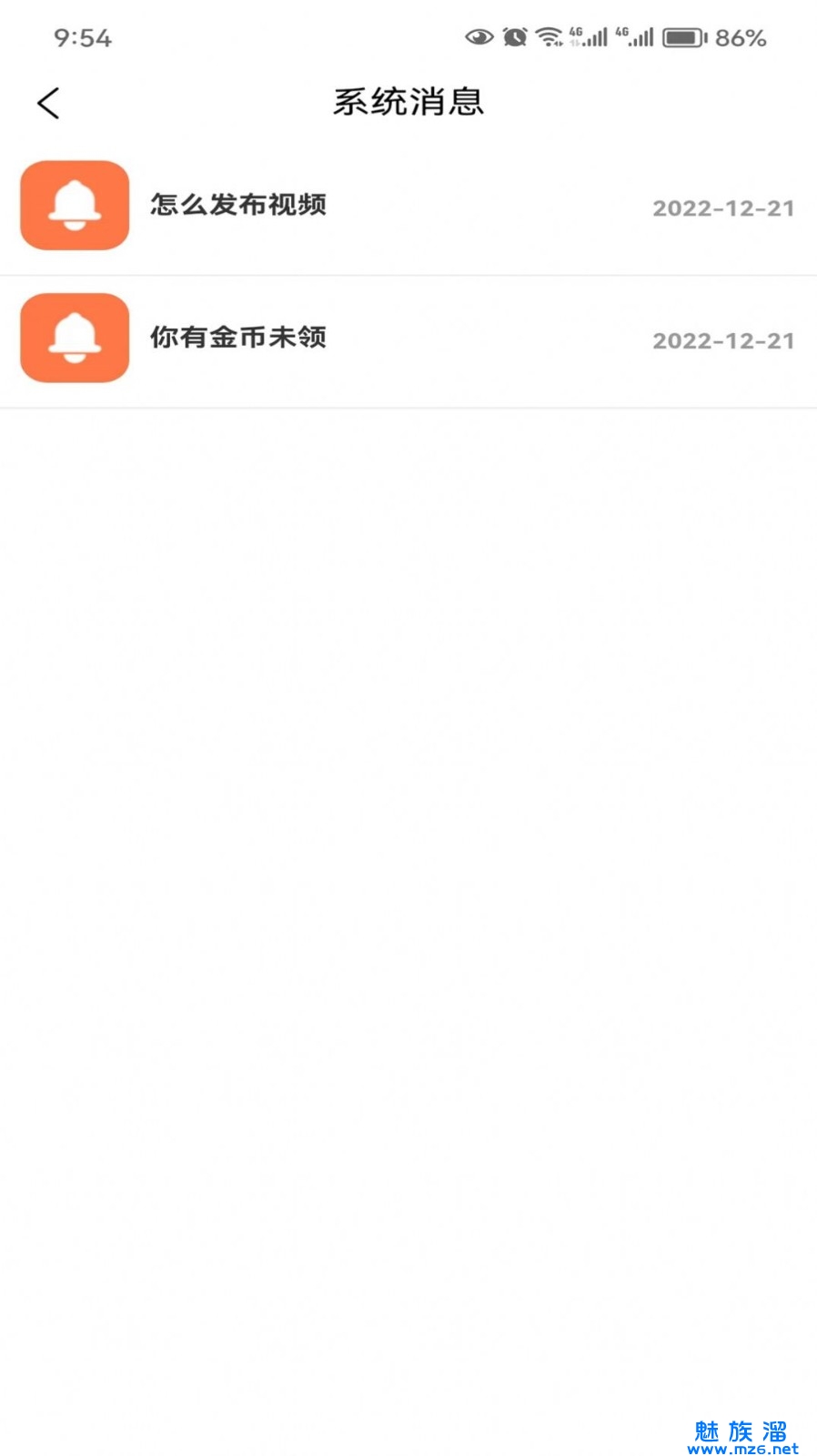Go back from 系统消息 page
Image resolution: width=817 pixels, height=1456 pixels.
pyautogui.click(x=49, y=103)
